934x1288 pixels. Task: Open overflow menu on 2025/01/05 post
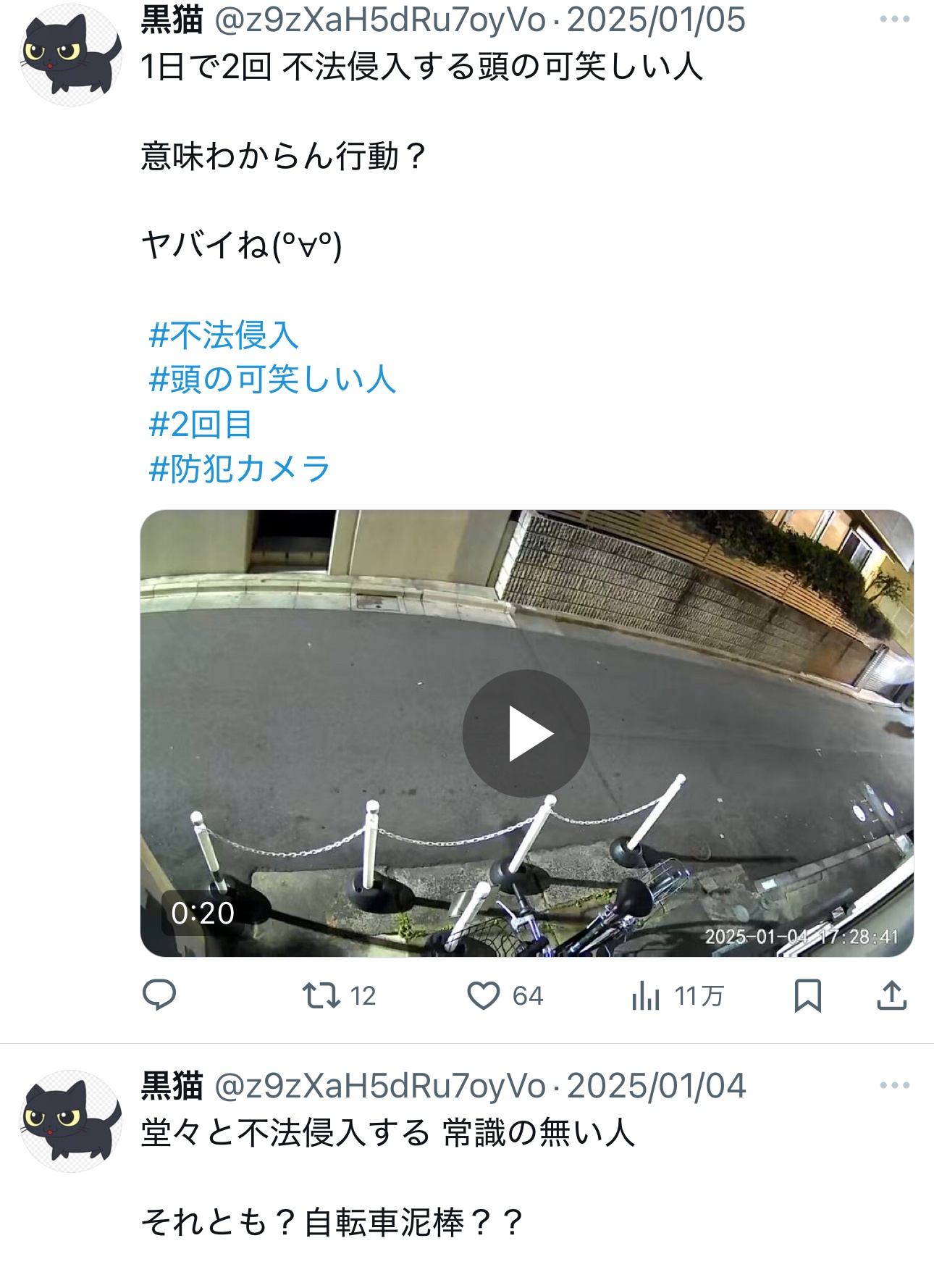(894, 20)
